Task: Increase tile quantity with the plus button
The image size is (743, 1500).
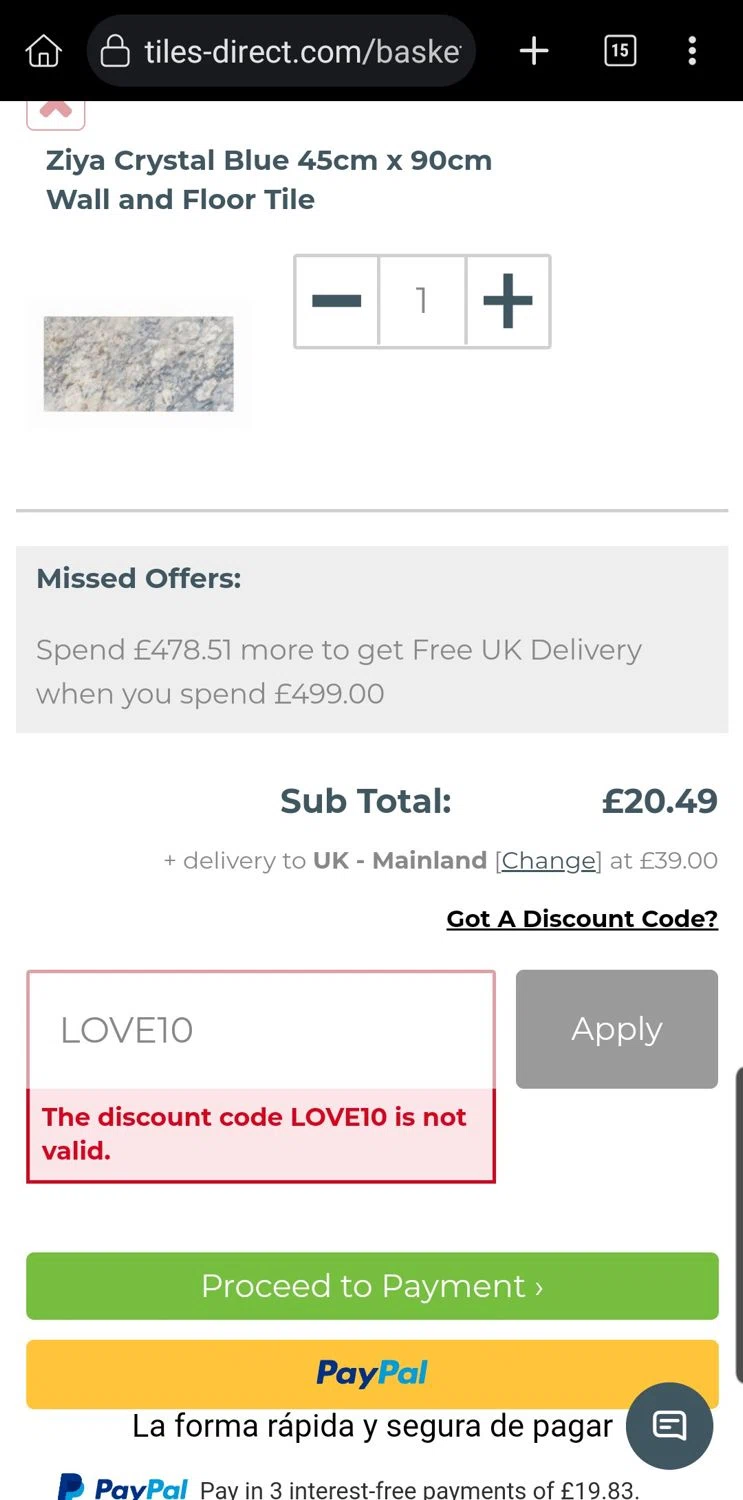Action: click(508, 301)
